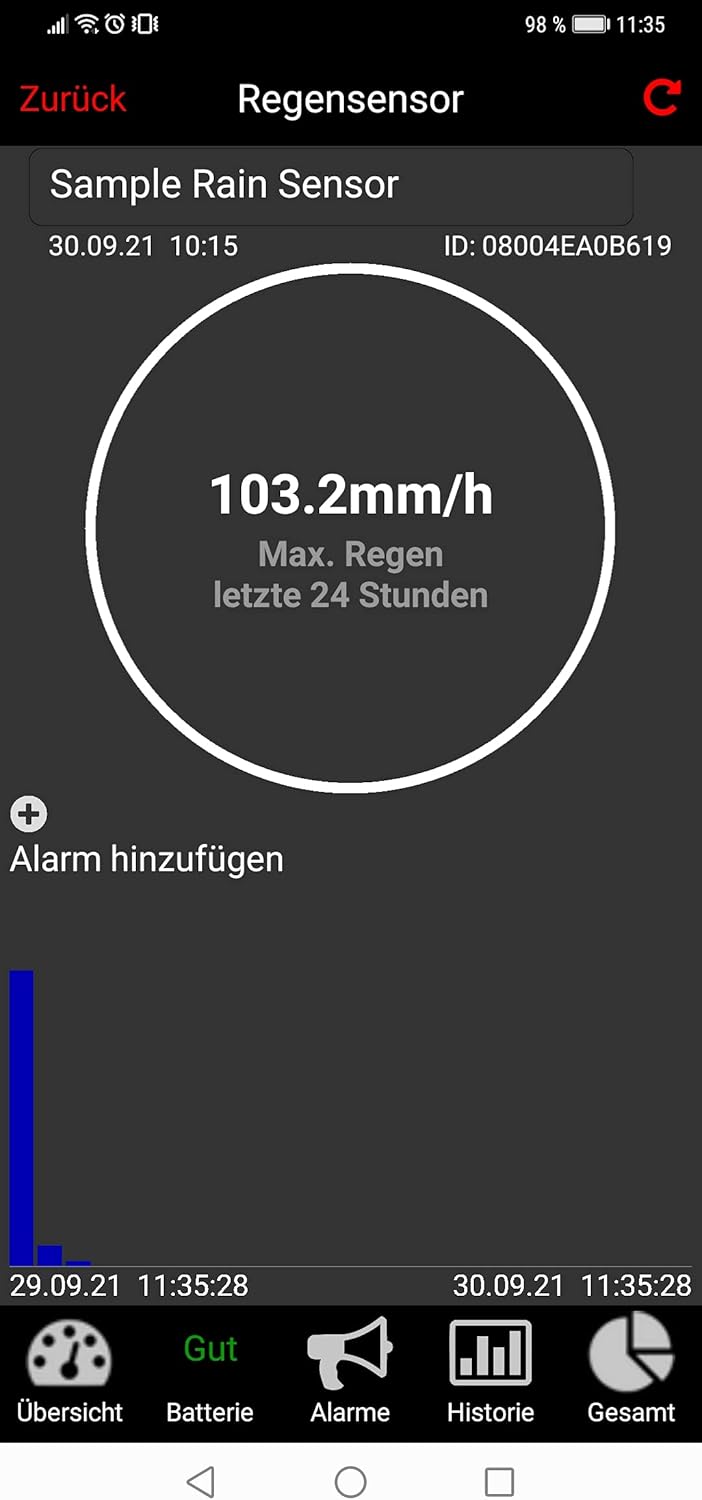Tap Zurück to go back
Image resolution: width=702 pixels, height=1500 pixels.
[x=73, y=99]
